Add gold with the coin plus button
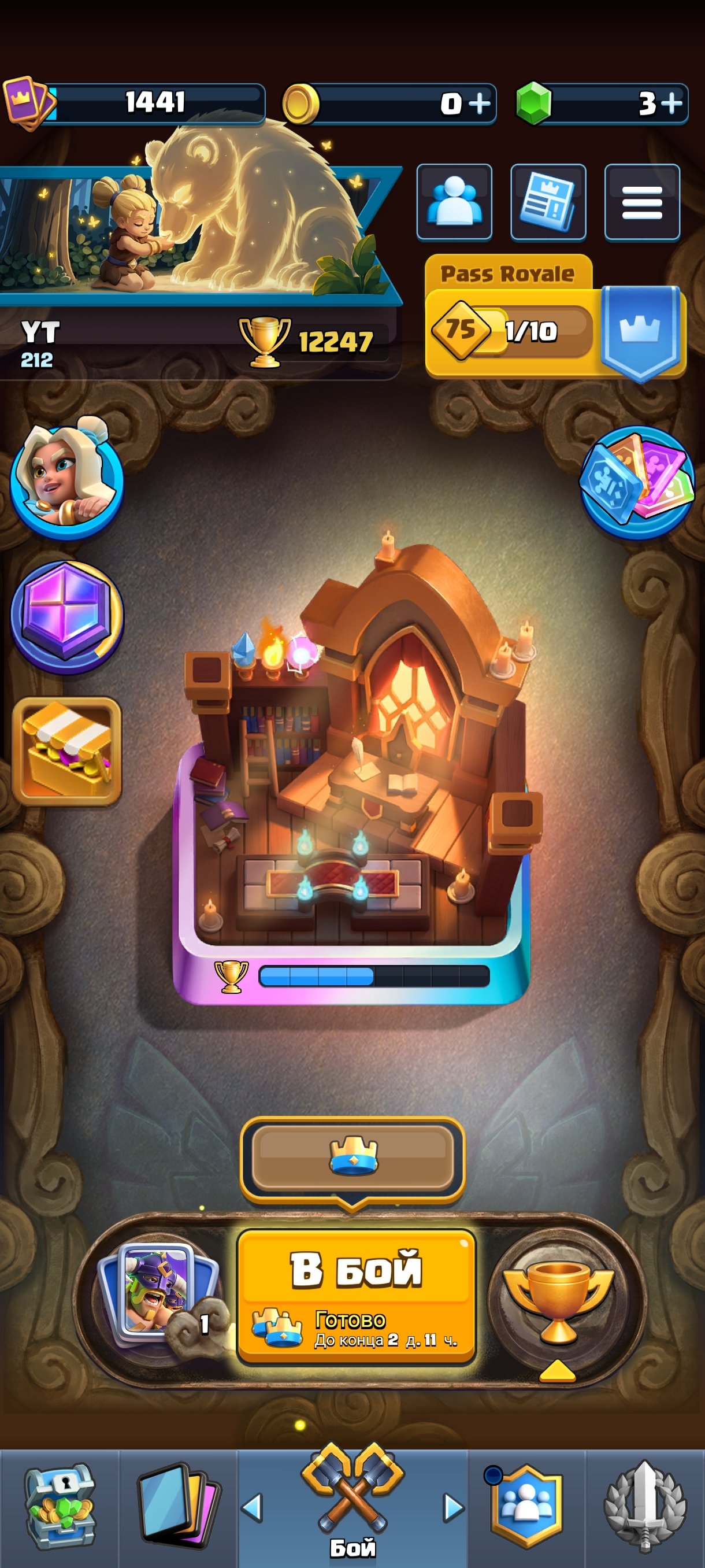705x1568 pixels. [x=480, y=103]
